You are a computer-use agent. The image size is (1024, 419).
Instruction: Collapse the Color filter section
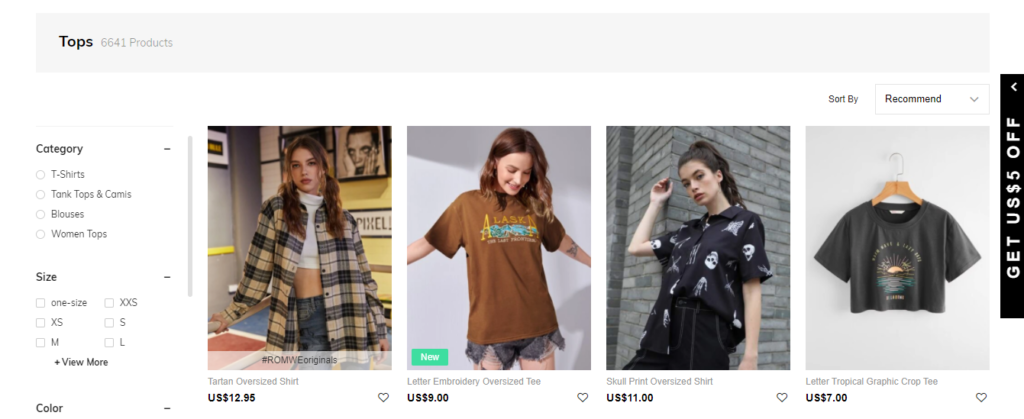pos(167,408)
